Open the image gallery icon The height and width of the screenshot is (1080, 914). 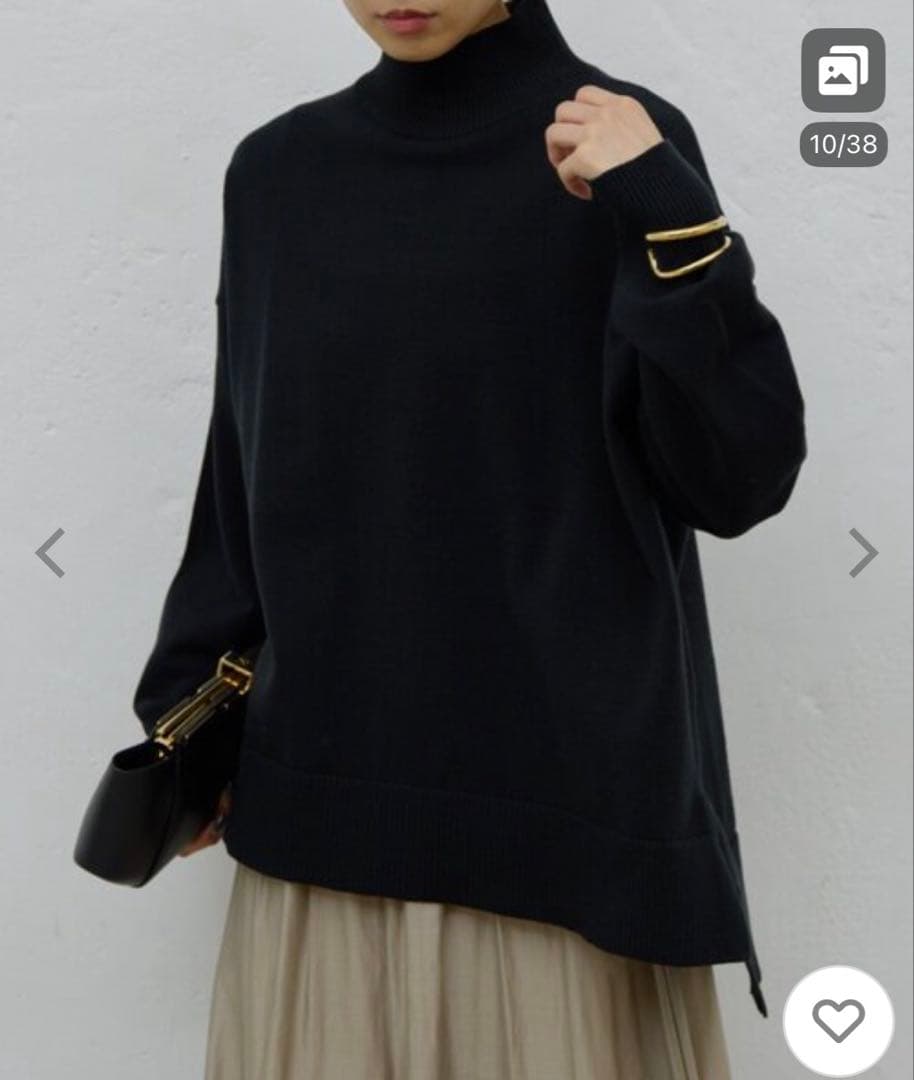pos(842,71)
